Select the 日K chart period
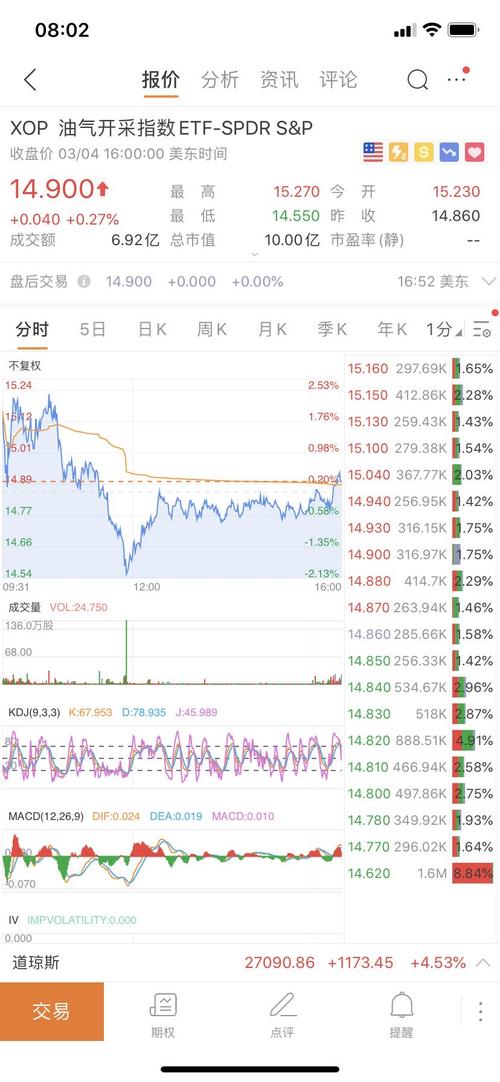Viewport: 500px width, 1082px height. pos(152,329)
